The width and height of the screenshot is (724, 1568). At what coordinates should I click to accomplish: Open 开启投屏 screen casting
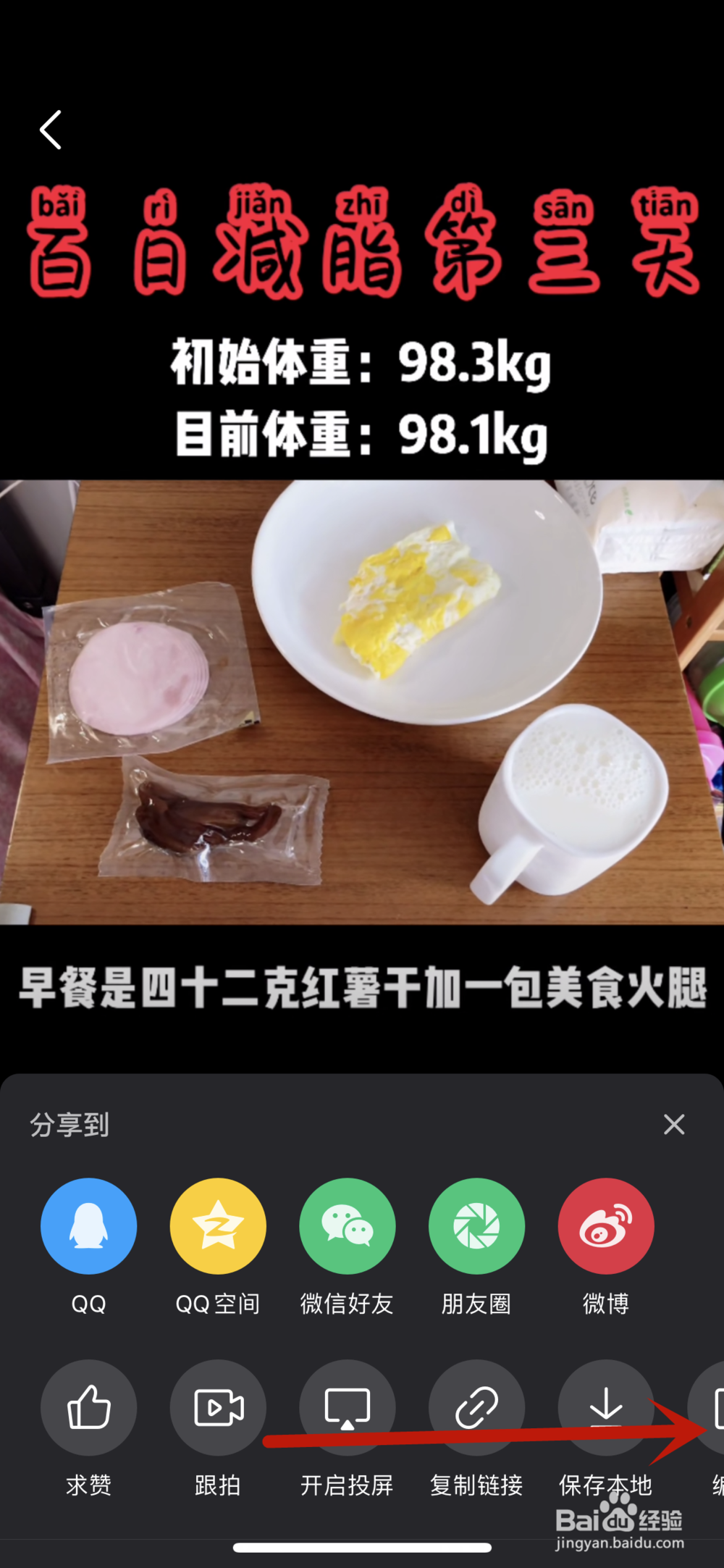[347, 1408]
